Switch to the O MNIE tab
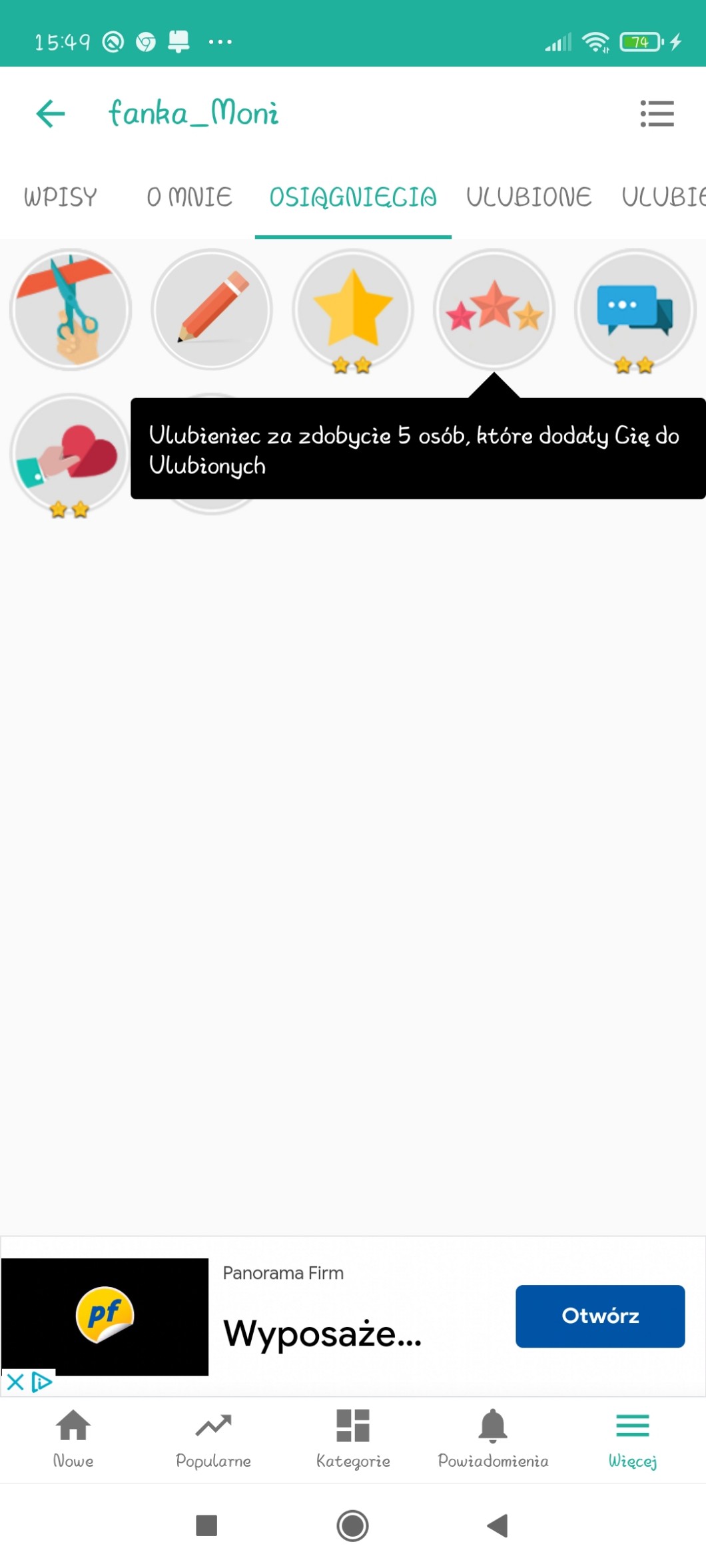Viewport: 706px width, 1568px height. [x=190, y=197]
